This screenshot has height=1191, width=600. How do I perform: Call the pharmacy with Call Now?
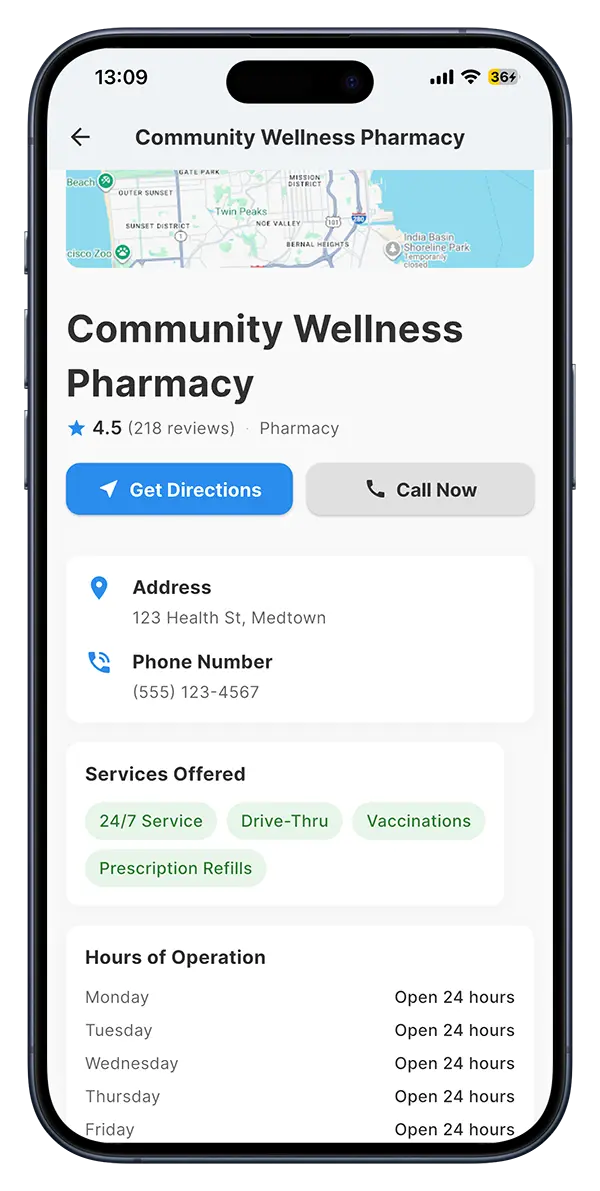click(x=420, y=490)
